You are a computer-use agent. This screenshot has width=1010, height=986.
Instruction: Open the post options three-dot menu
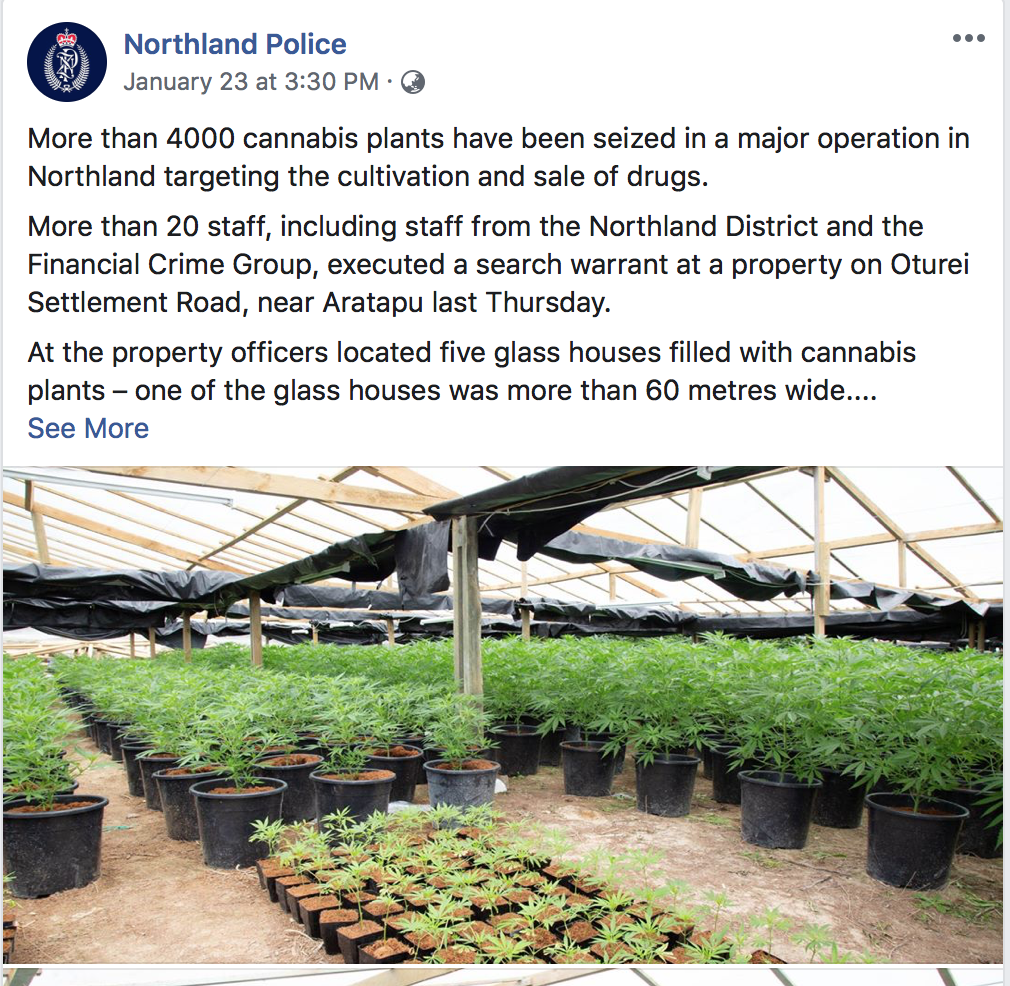968,39
